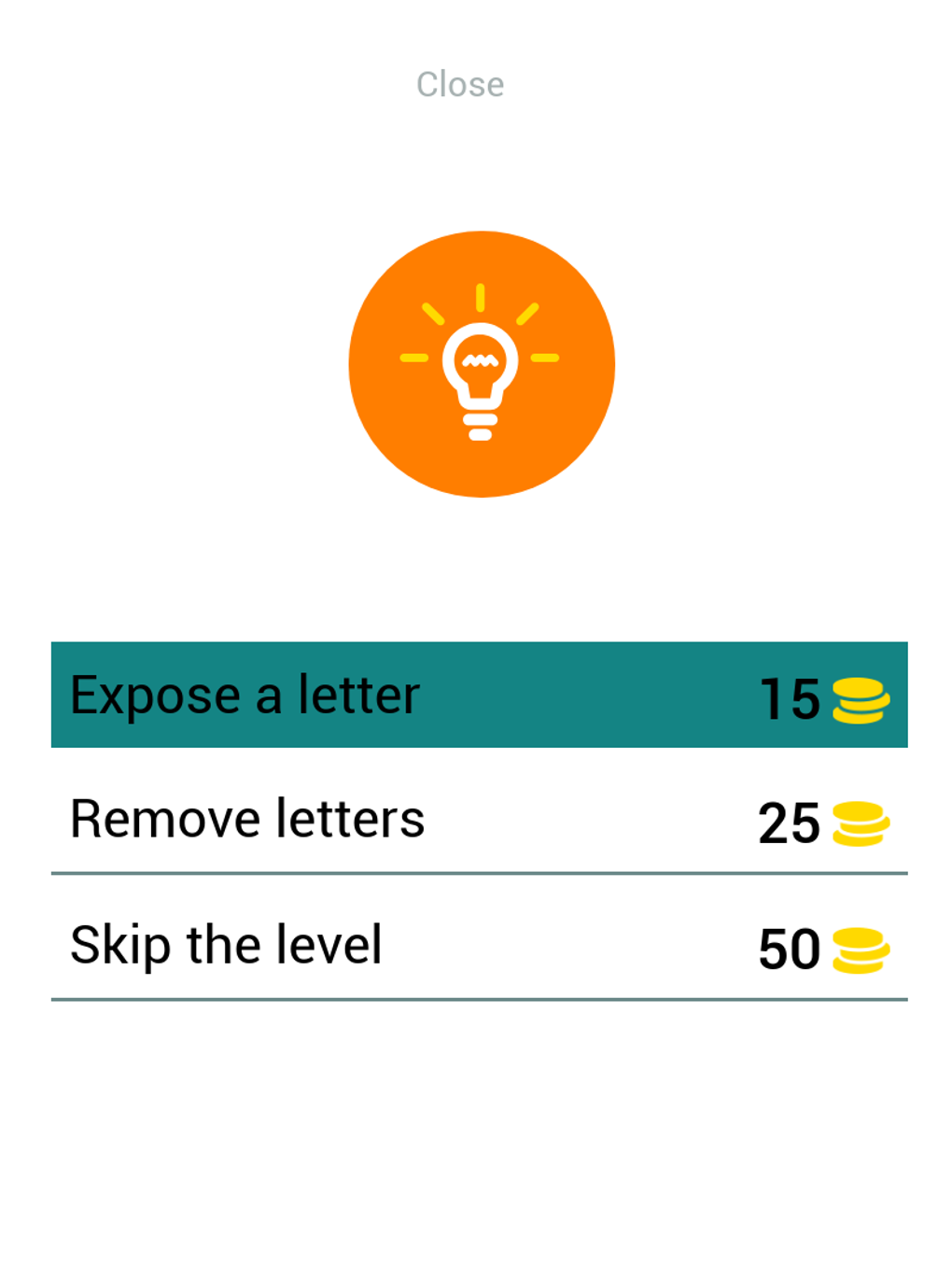Viewport: 952px width, 1280px height.
Task: Click the 50 coin price label
Action: coord(789,949)
